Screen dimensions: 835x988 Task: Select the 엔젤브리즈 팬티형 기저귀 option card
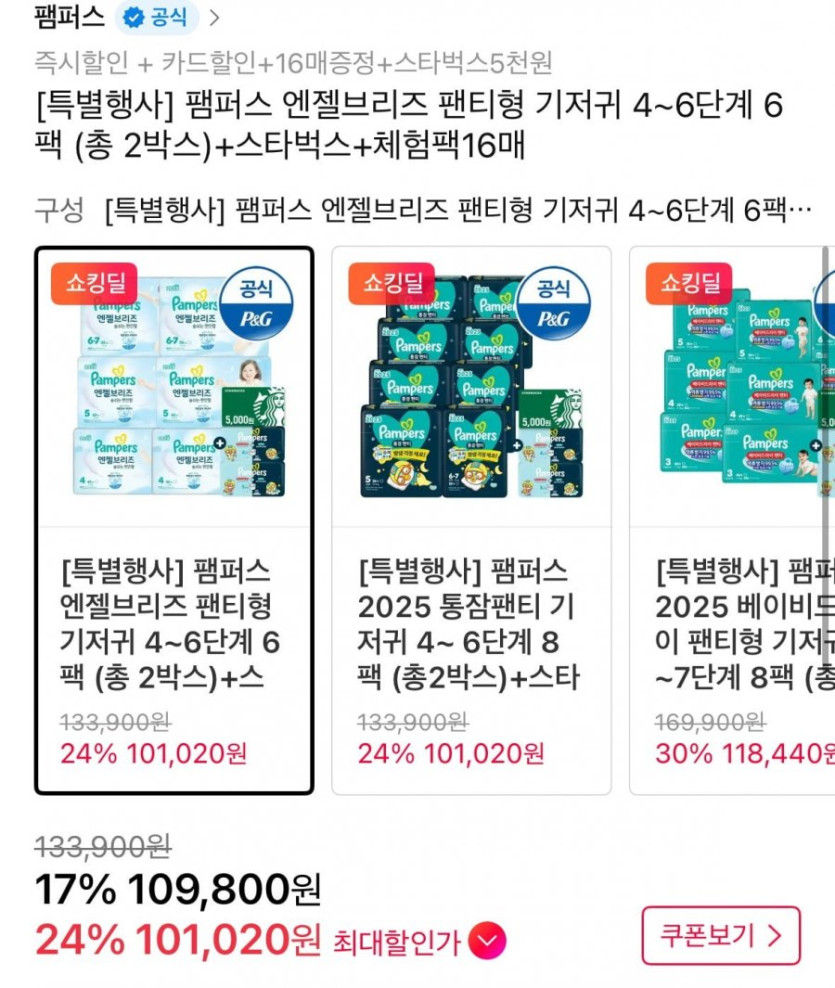[x=174, y=520]
